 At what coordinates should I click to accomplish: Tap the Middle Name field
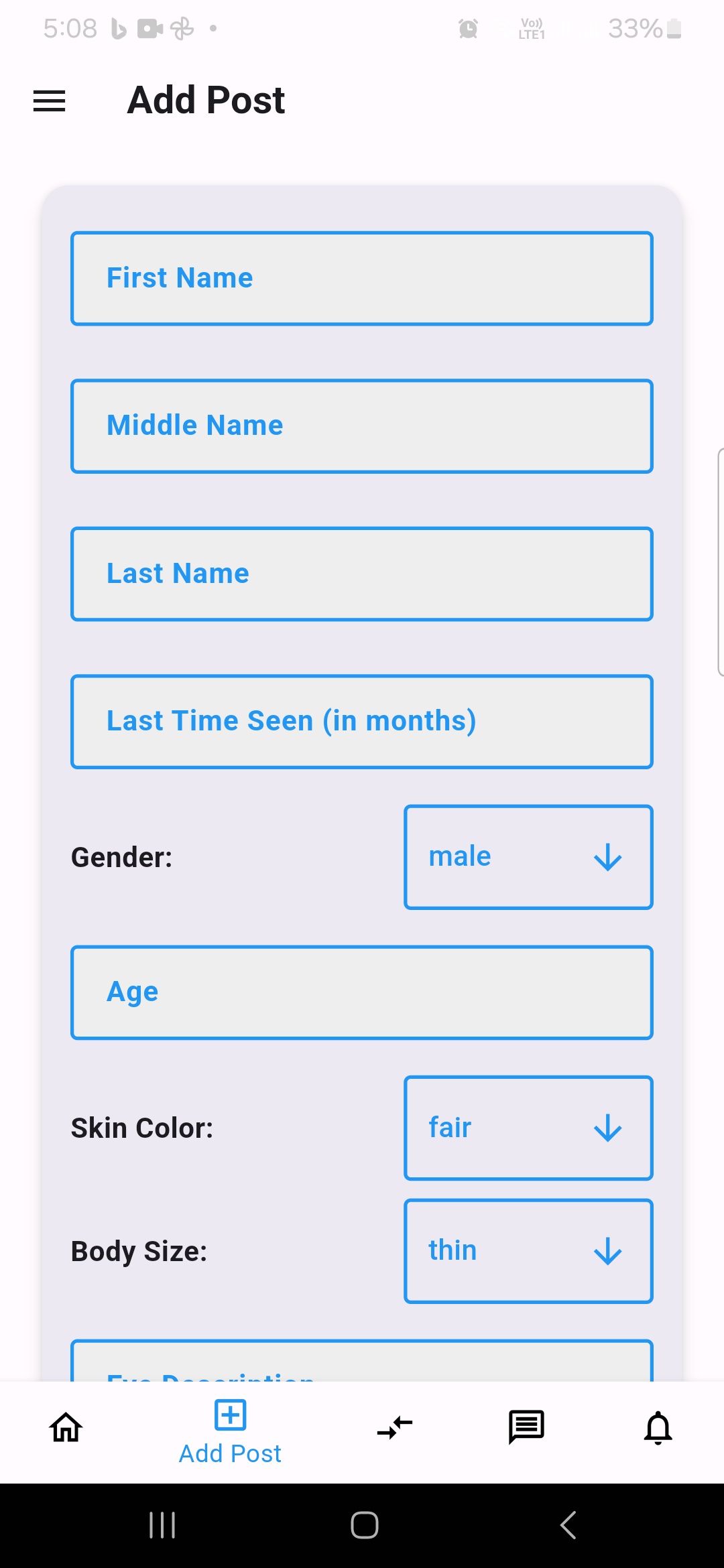coord(362,426)
